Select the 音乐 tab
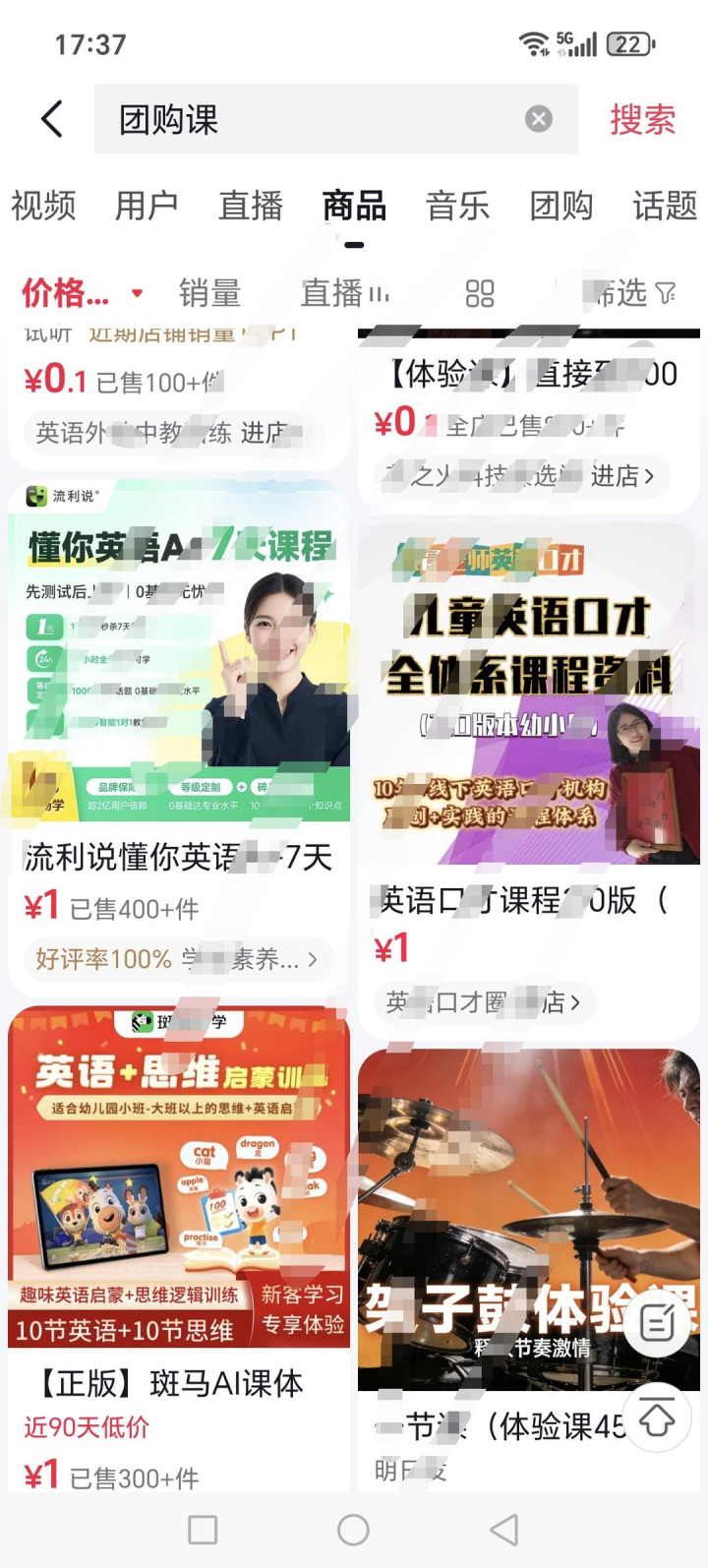Viewport: 708px width, 1568px height. pos(457,206)
